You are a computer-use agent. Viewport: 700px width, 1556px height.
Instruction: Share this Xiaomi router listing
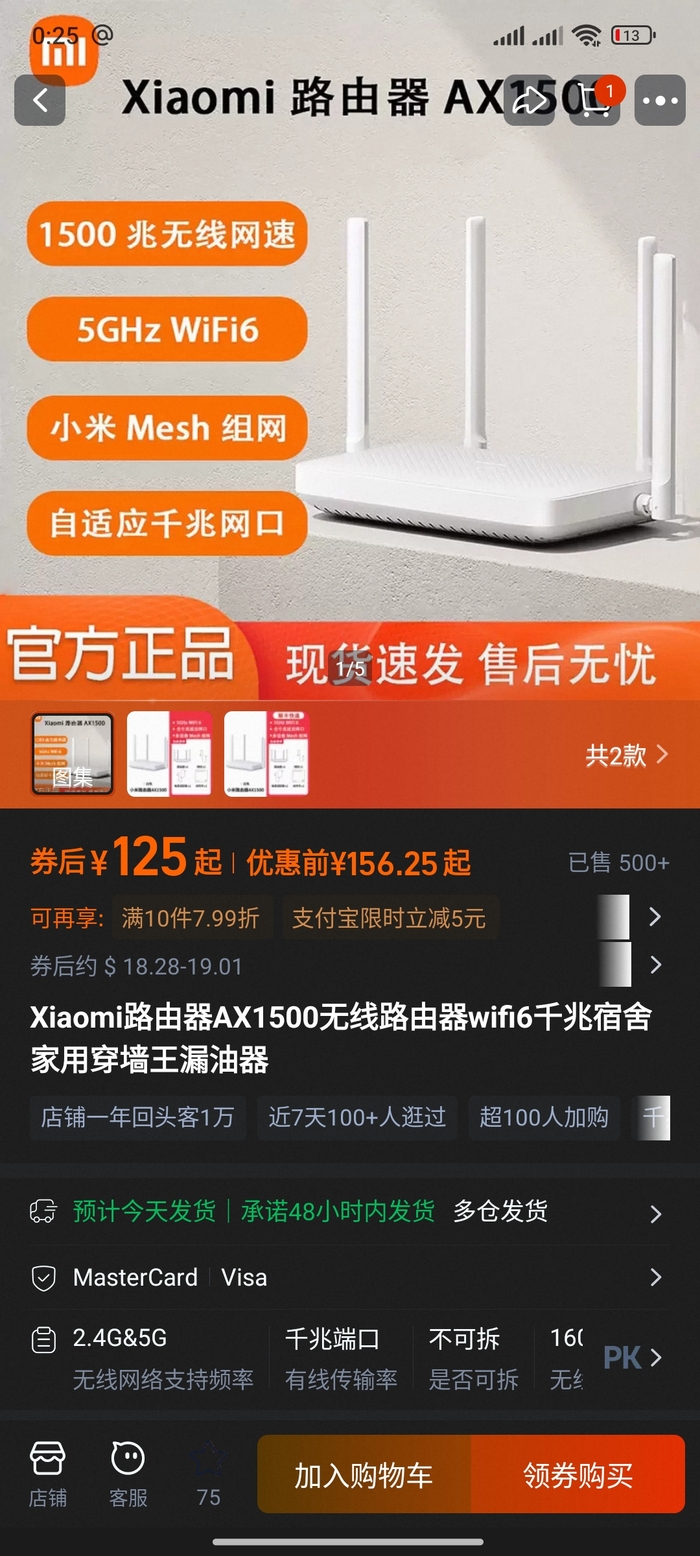point(529,100)
